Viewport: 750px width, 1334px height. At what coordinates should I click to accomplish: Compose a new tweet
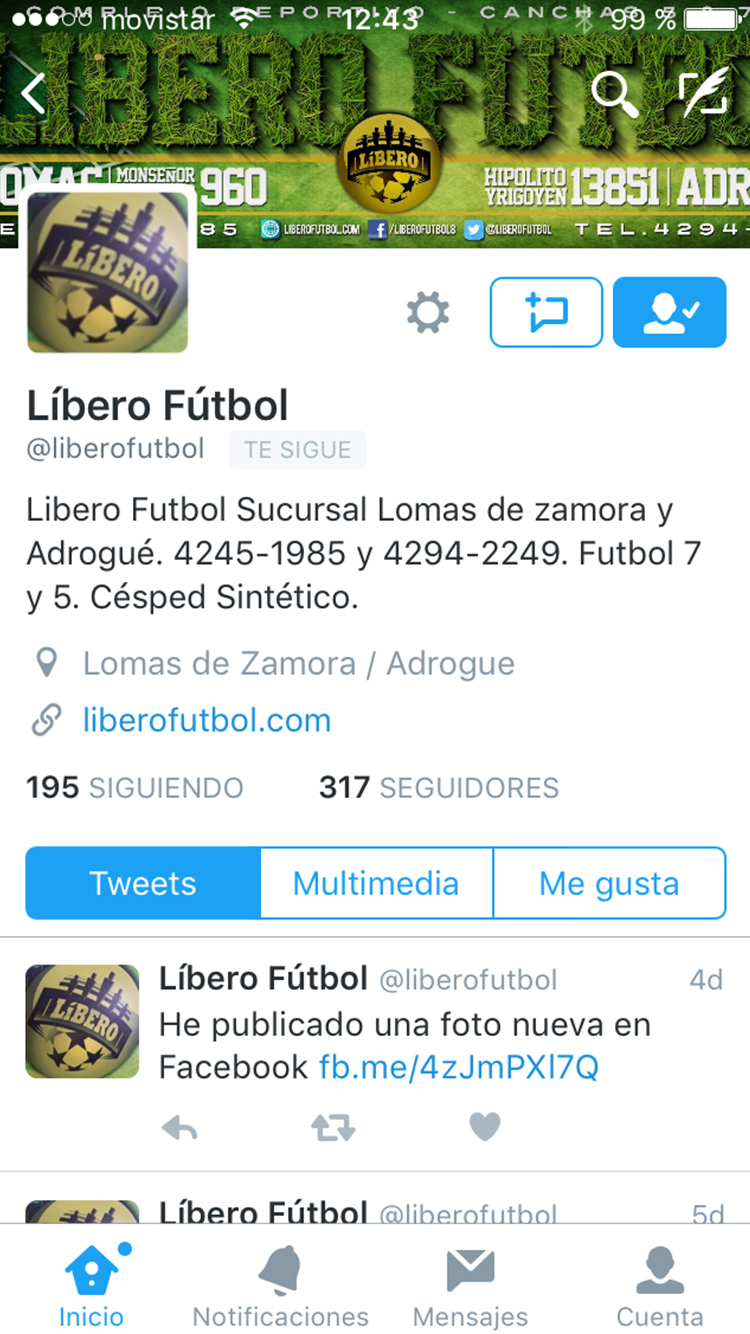703,94
